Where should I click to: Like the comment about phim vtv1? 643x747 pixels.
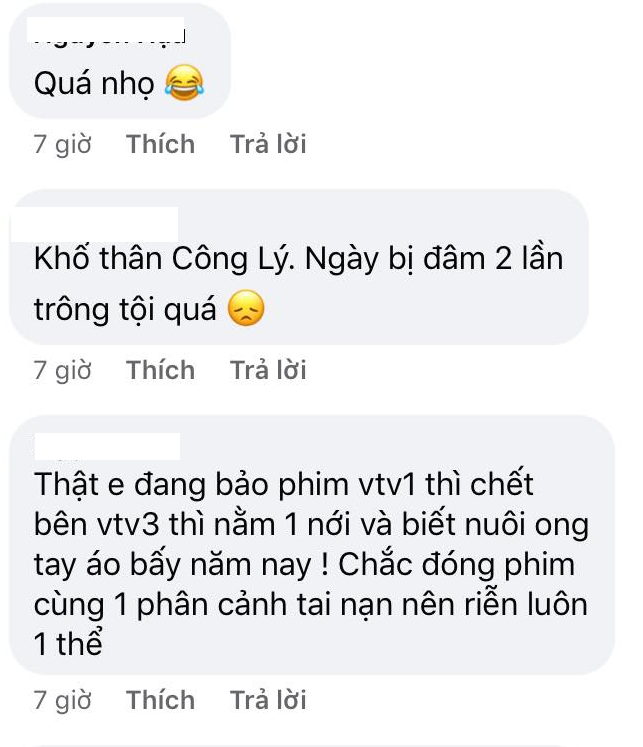tap(160, 700)
